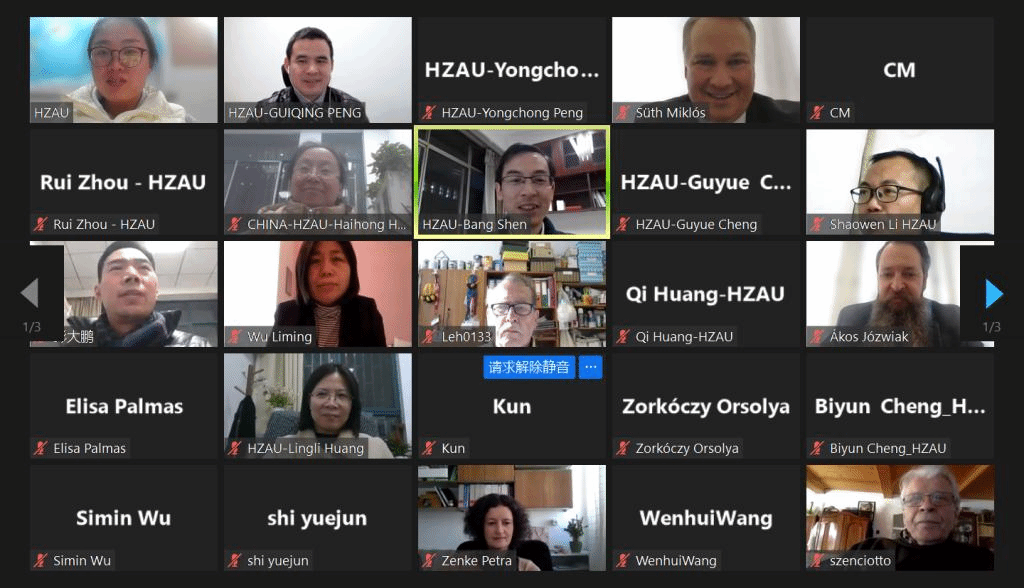Viewport: 1024px width, 588px height.
Task: Select the szenciotto video tile
Action: (899, 516)
